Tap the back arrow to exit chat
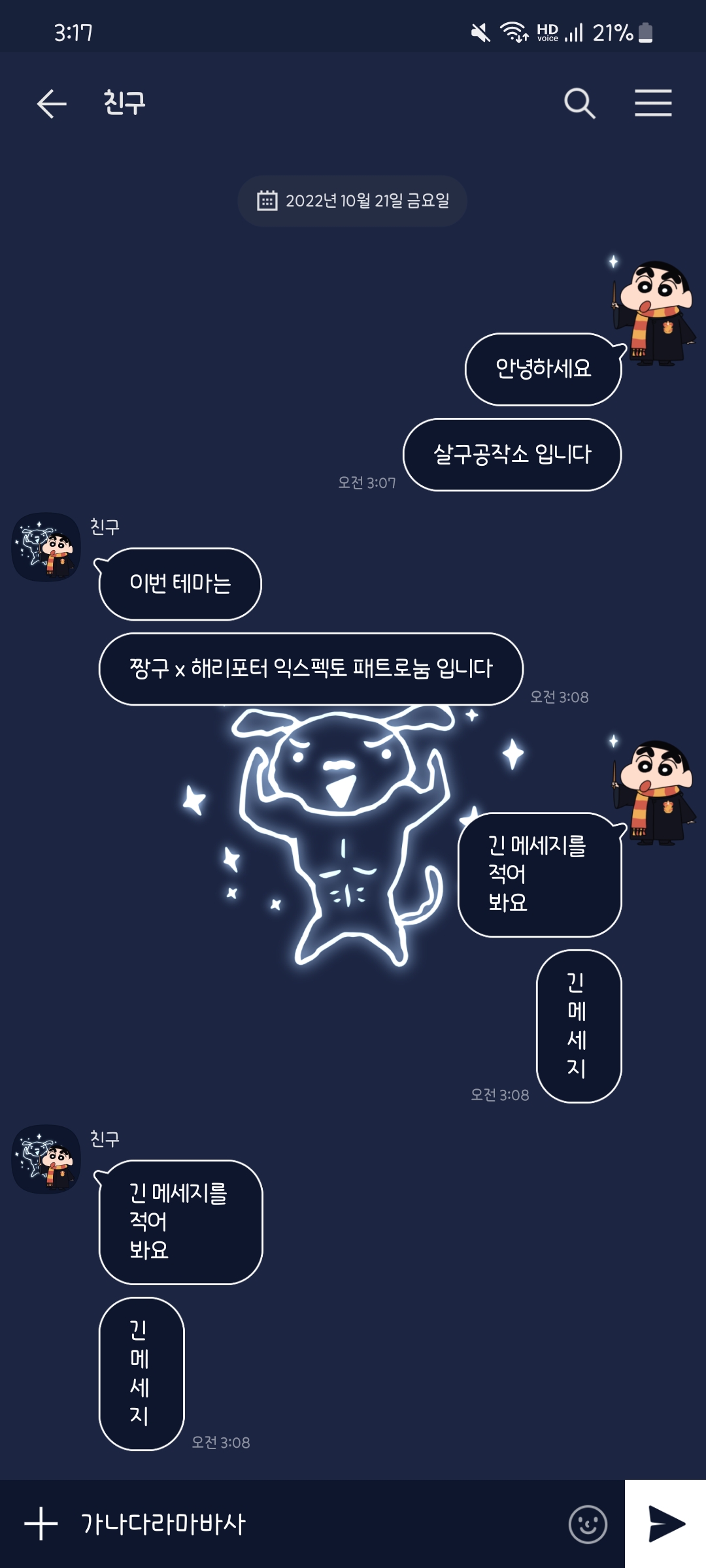The image size is (706, 1568). tap(51, 103)
